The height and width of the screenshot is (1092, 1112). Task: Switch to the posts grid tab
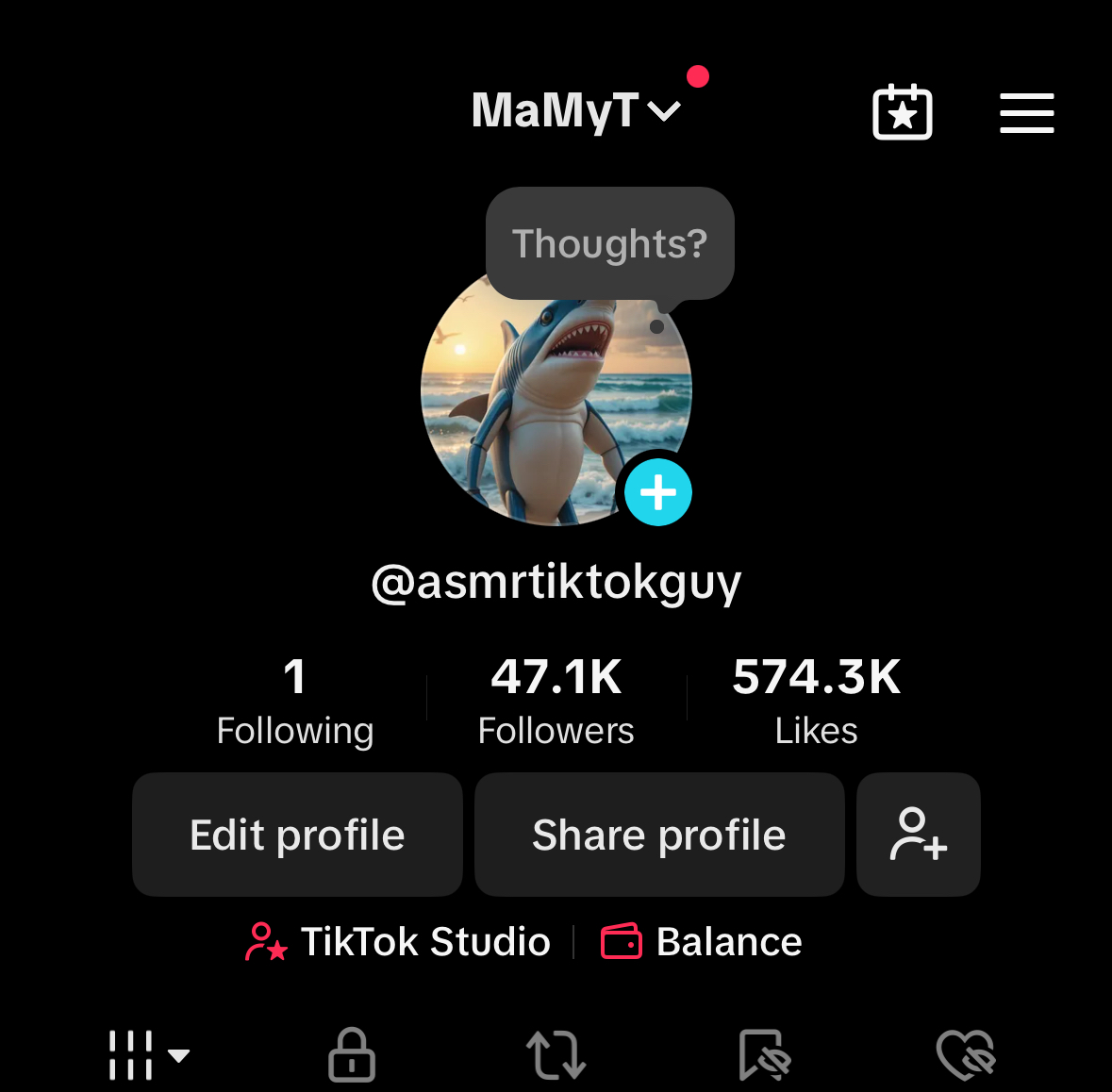[146, 1054]
